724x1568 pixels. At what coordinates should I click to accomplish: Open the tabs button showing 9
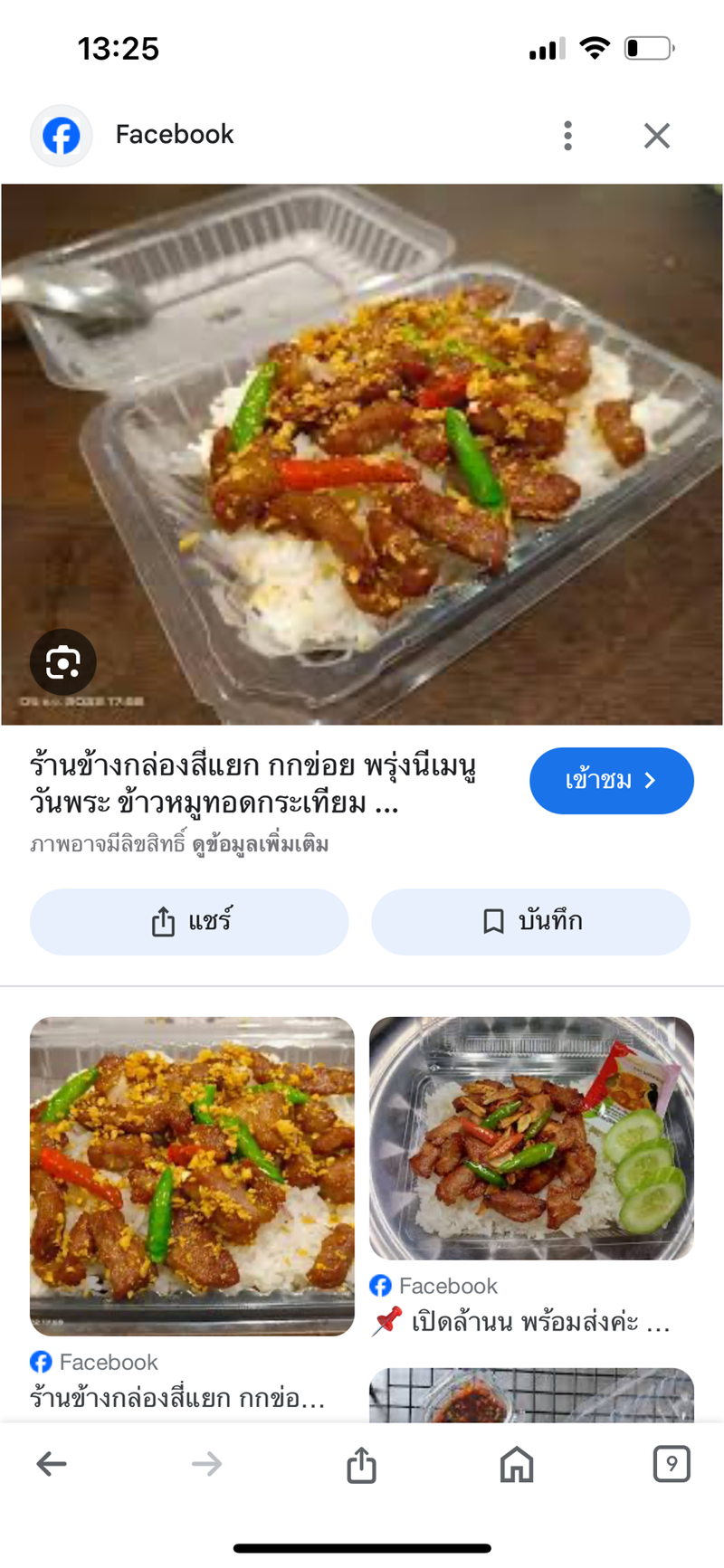(x=671, y=1463)
